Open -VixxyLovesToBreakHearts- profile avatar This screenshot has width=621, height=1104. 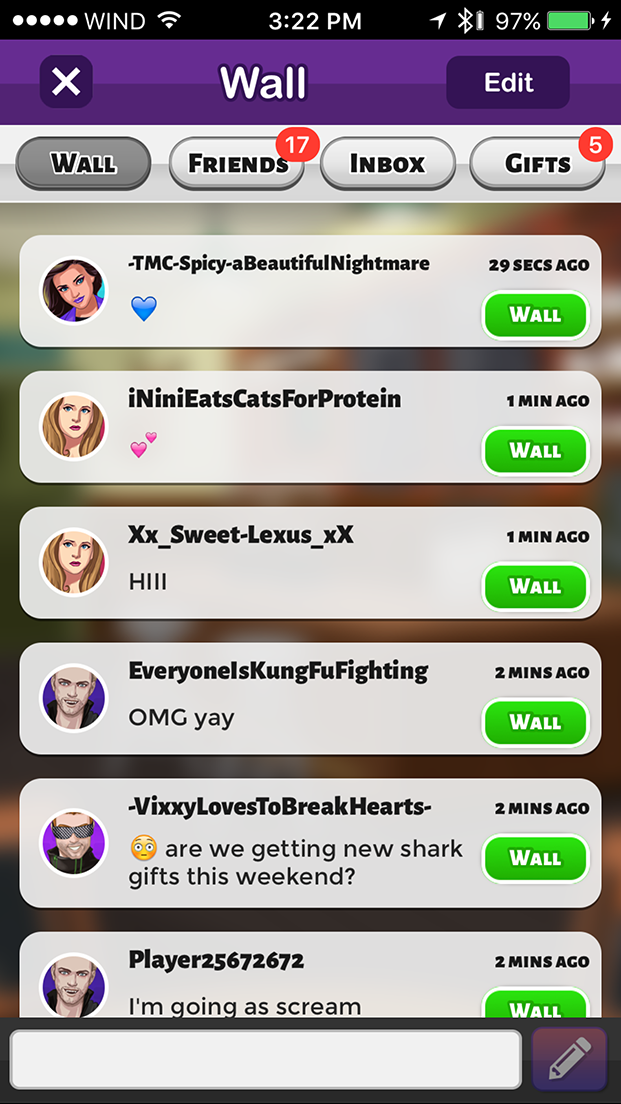click(73, 843)
